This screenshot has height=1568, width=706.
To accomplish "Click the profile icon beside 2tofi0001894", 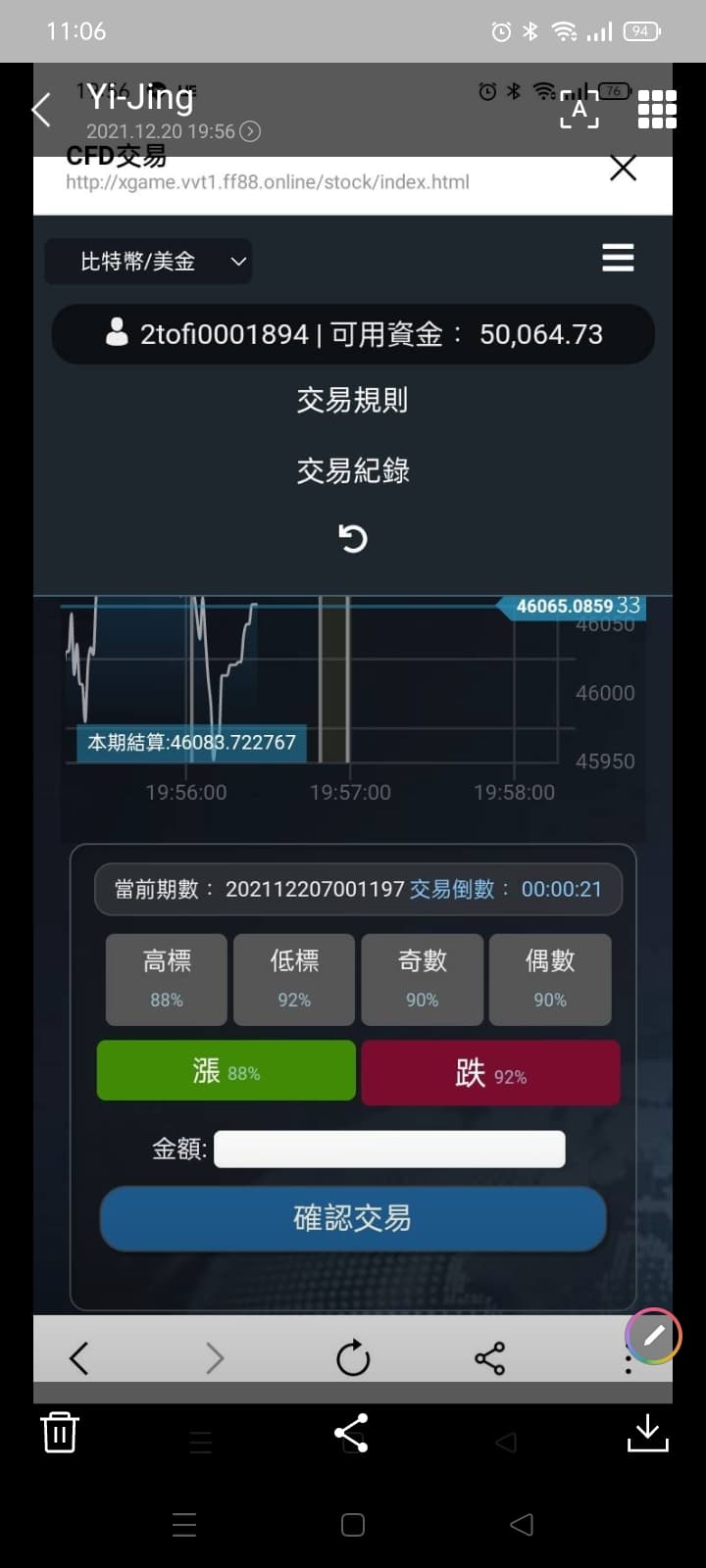I will [x=116, y=334].
